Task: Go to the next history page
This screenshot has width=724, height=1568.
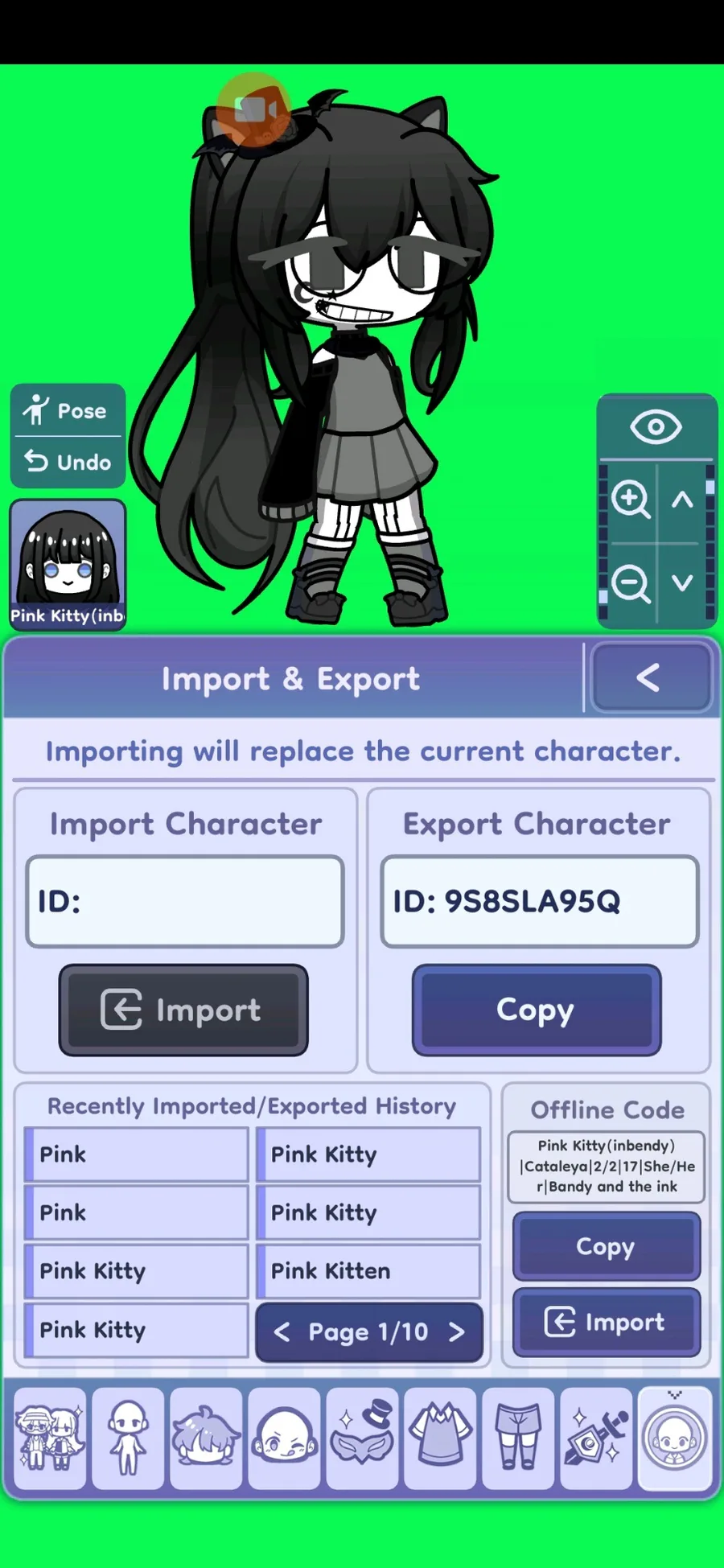Action: pos(457,1332)
